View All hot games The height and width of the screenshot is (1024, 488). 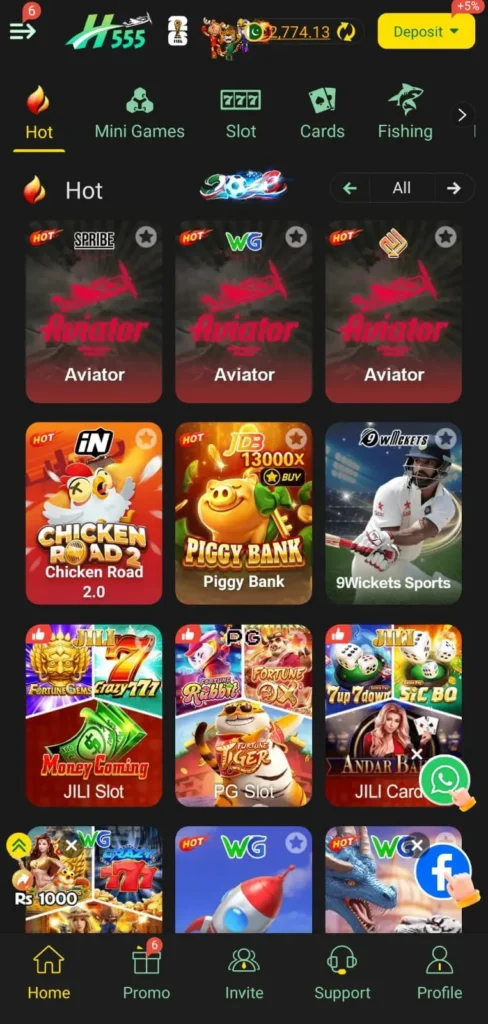click(x=402, y=189)
